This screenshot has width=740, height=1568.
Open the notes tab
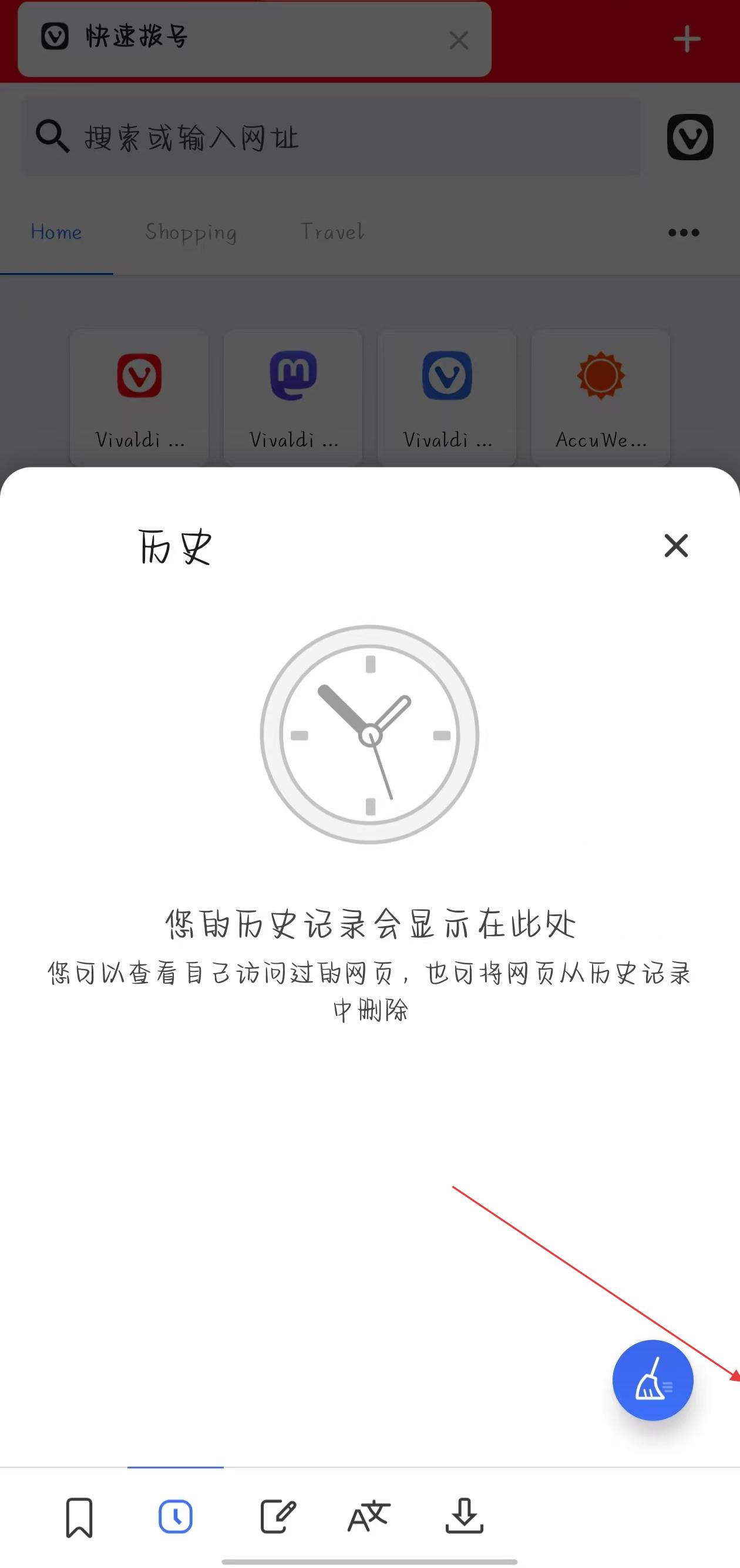277,1517
